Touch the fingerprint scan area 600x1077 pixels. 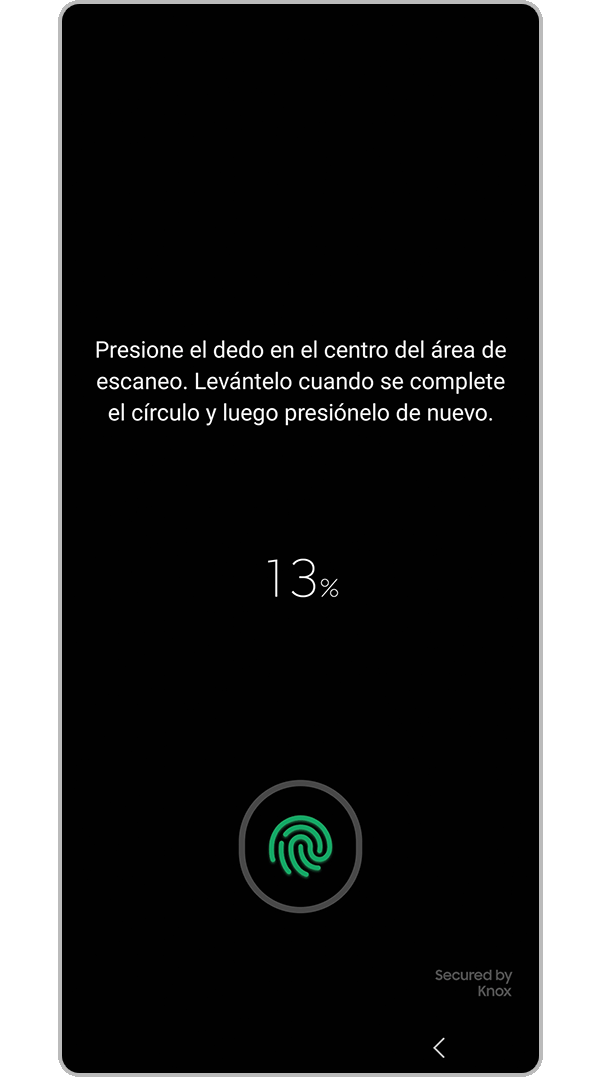pyautogui.click(x=300, y=846)
